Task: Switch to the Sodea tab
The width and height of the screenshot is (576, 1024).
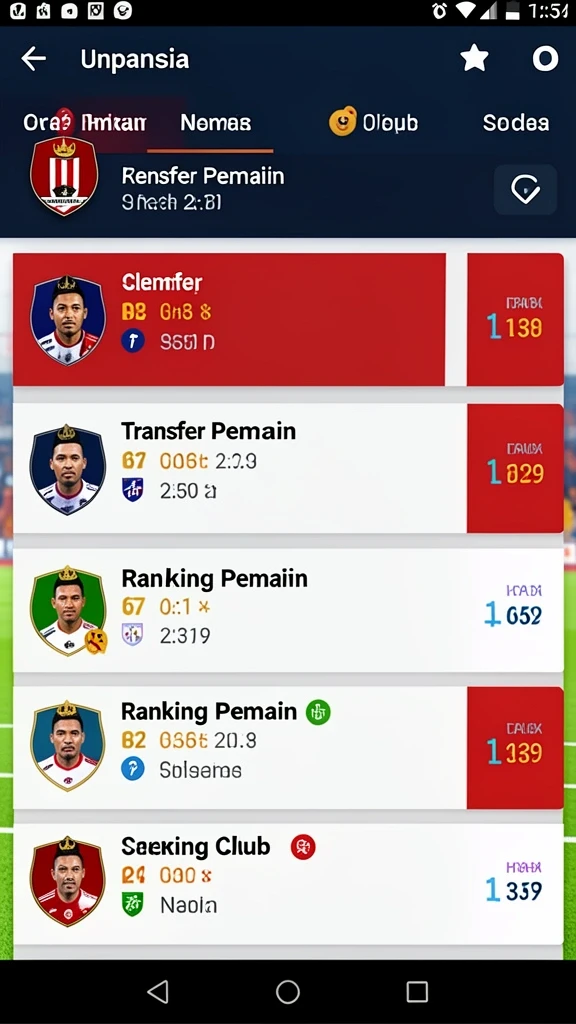Action: (x=516, y=123)
